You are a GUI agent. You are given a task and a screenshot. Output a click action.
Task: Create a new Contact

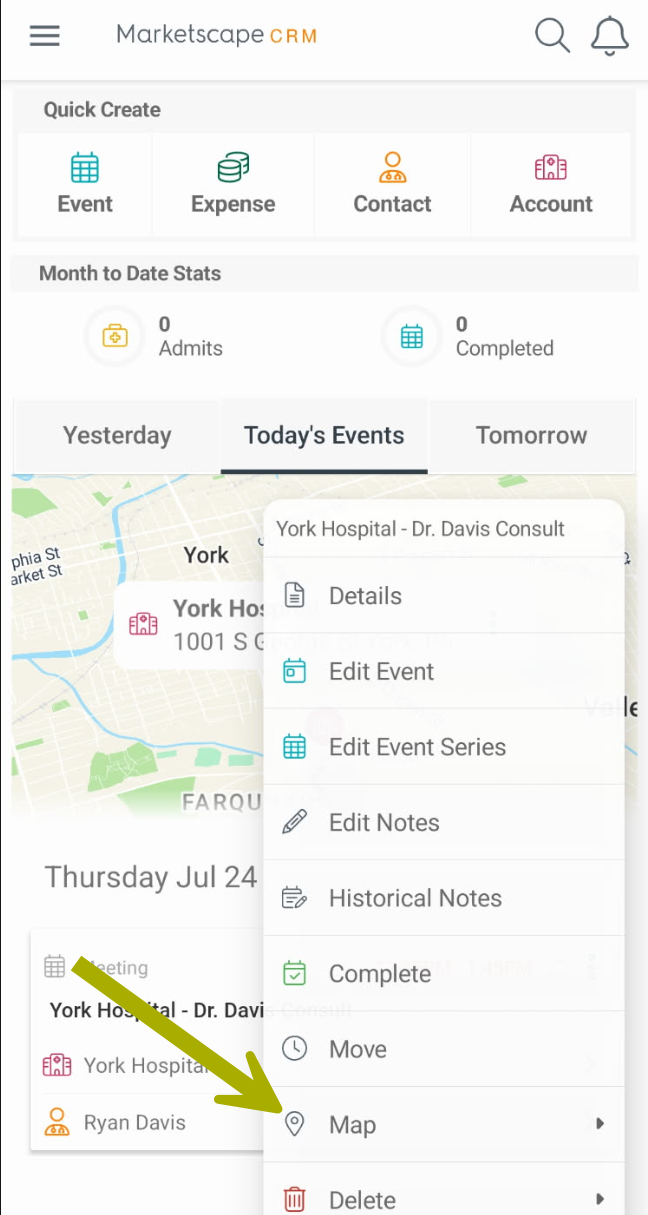point(392,184)
